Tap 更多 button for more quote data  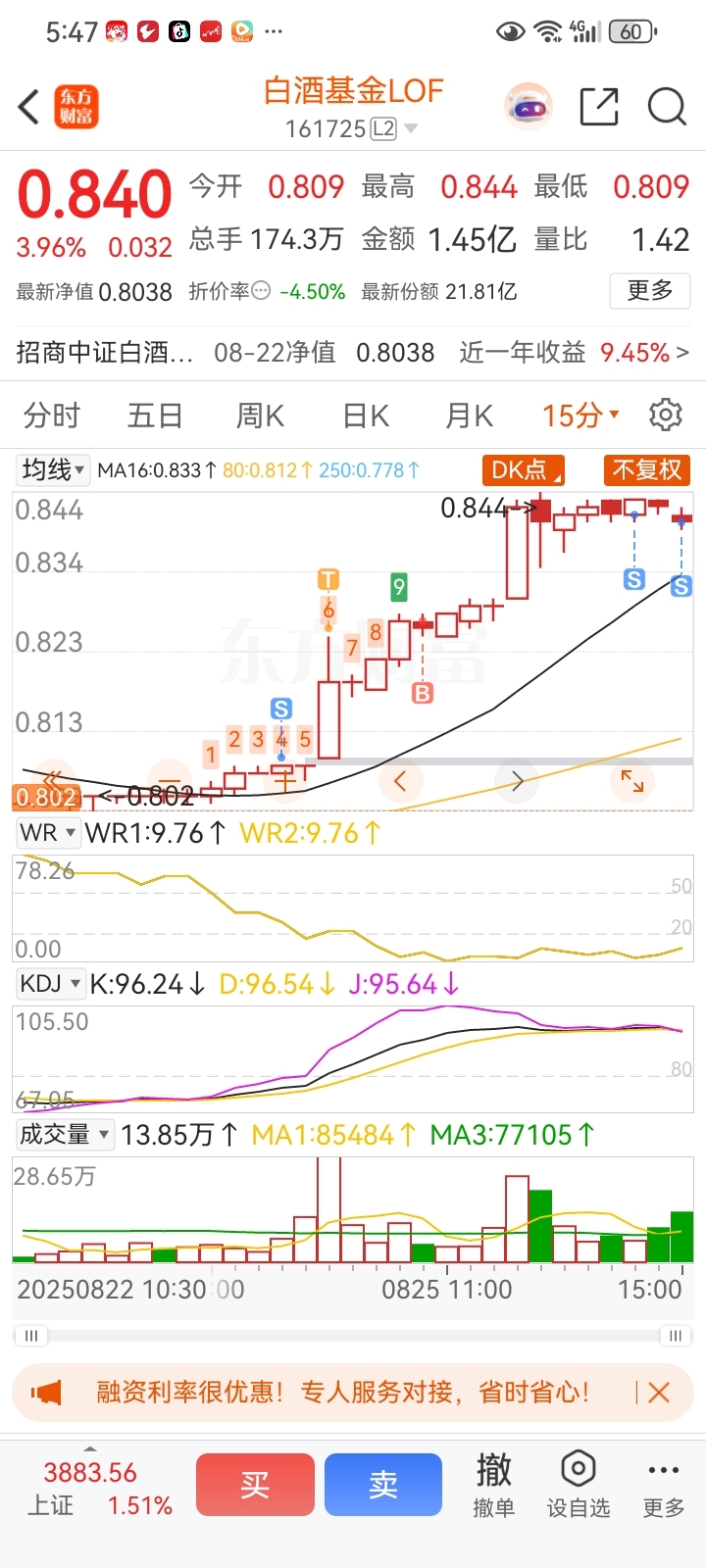[x=650, y=290]
